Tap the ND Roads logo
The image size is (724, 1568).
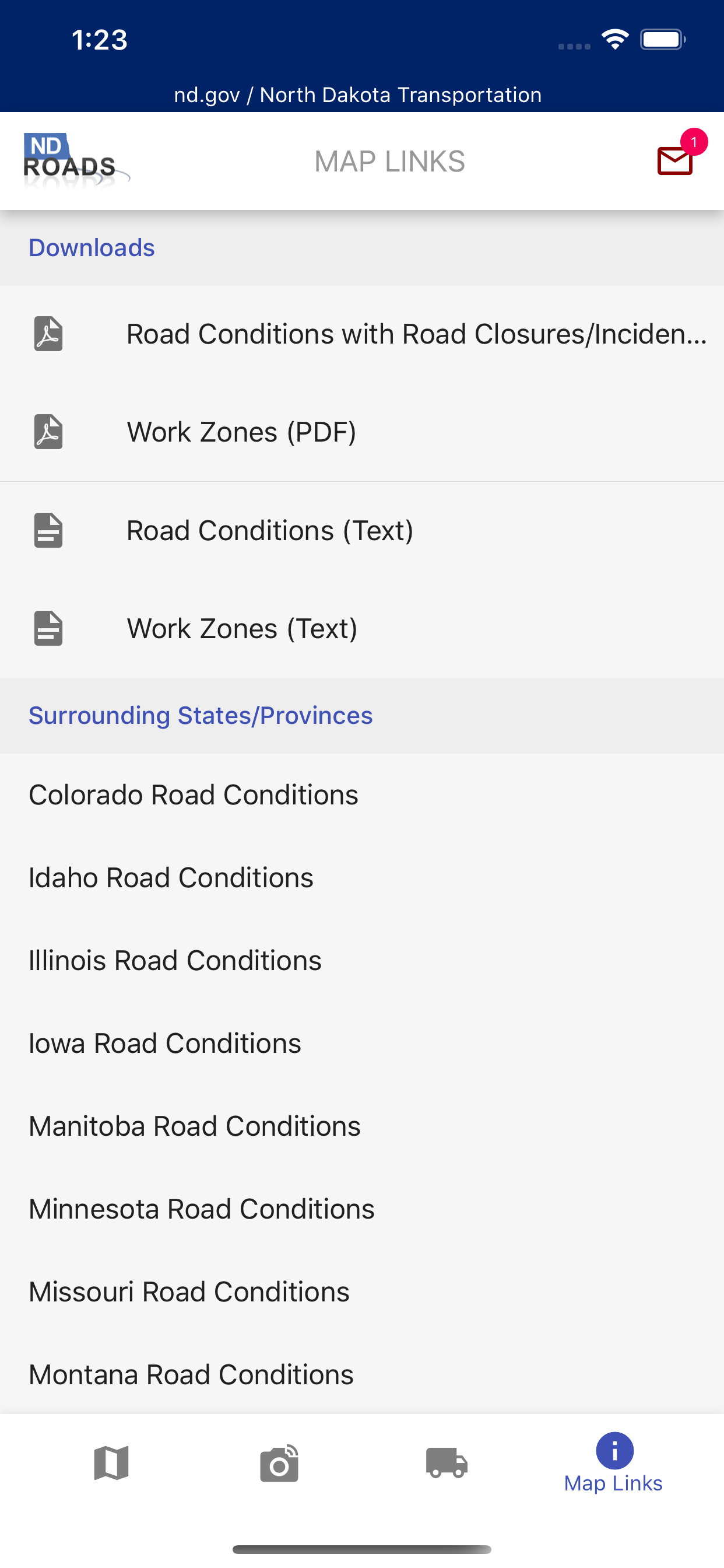tap(76, 160)
